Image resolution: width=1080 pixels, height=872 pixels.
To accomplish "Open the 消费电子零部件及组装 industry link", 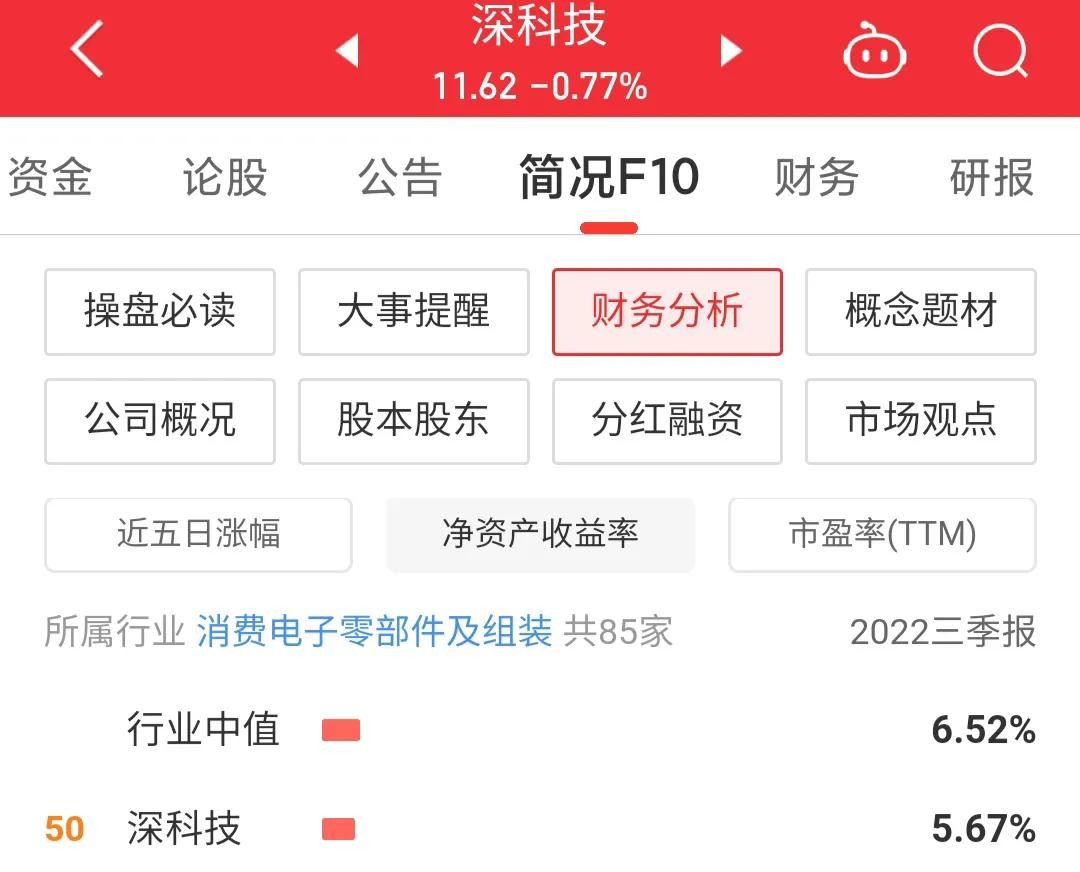I will [374, 632].
